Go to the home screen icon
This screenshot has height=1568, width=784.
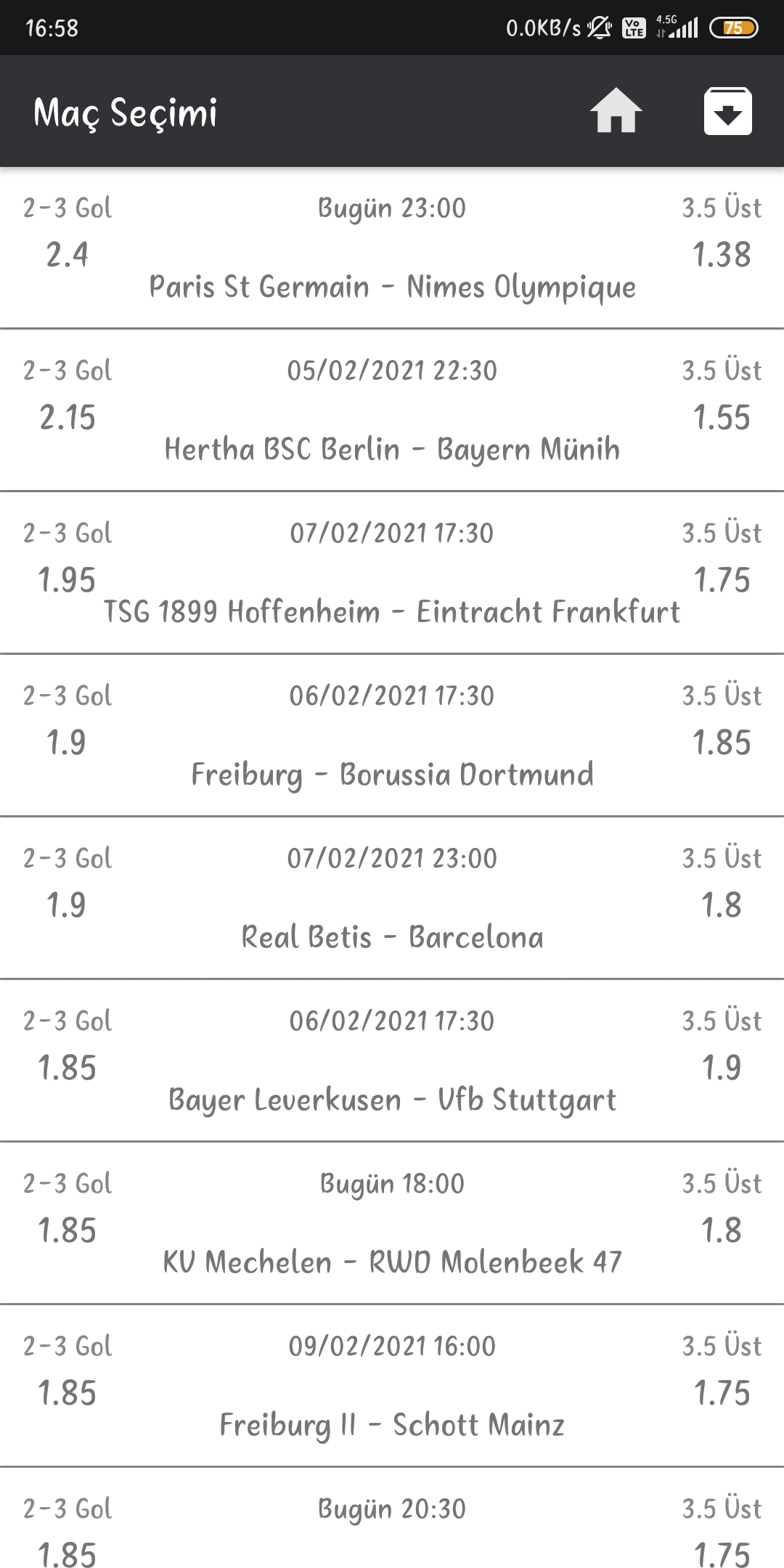point(616,111)
